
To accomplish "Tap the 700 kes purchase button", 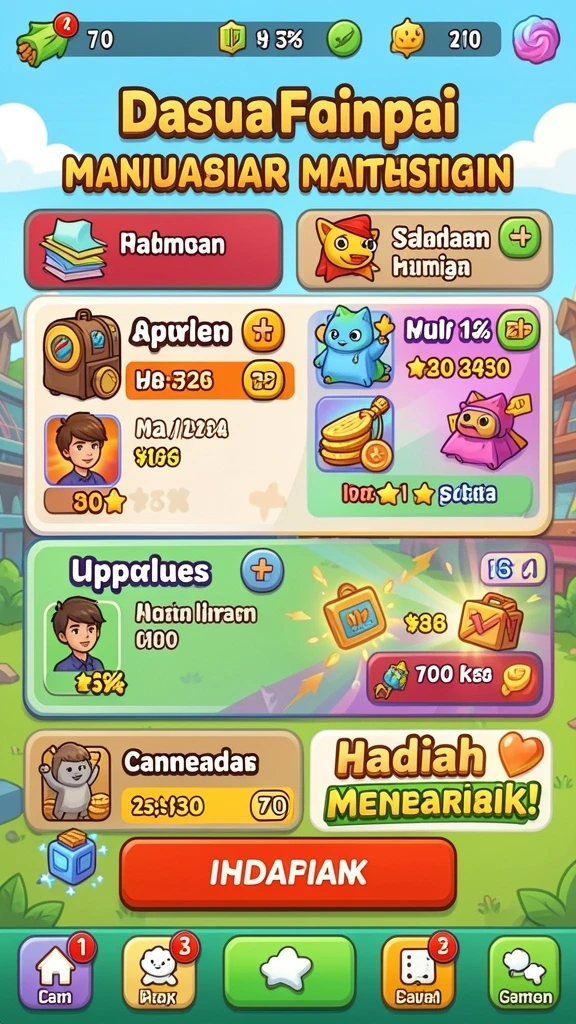I will [x=455, y=679].
